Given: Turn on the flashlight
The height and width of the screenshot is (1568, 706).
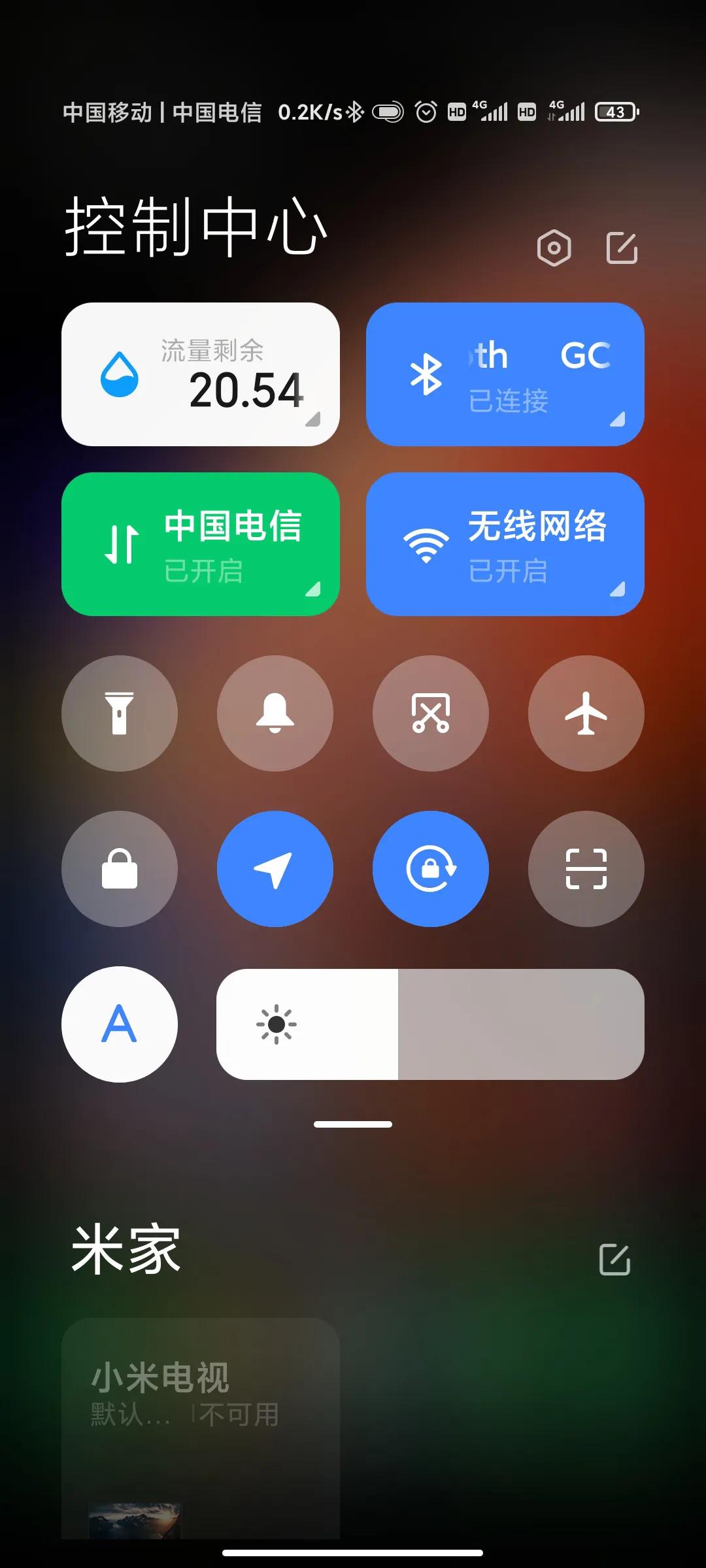Looking at the screenshot, I should coord(120,713).
